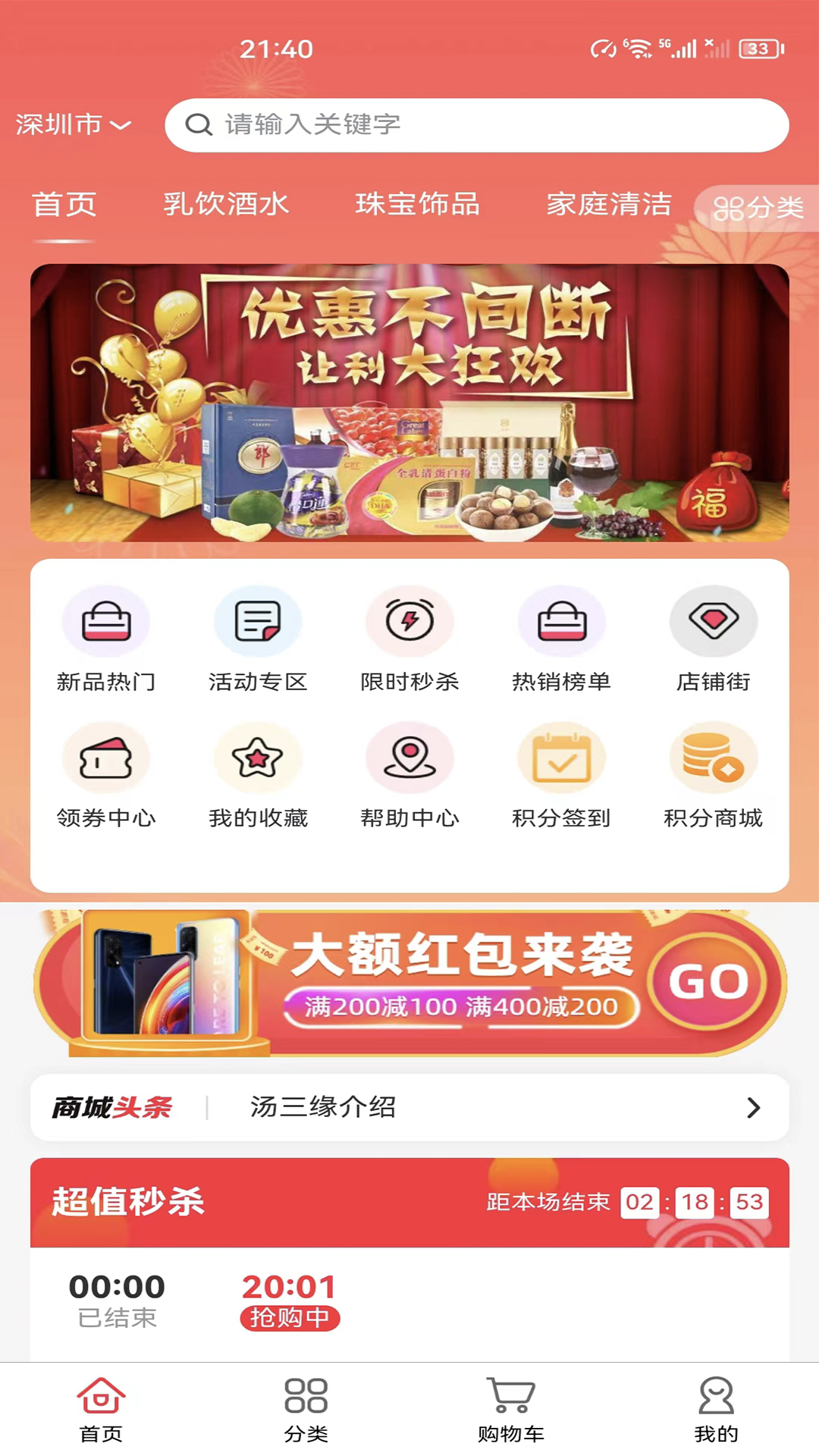Select the 20:01 抢购中 session
Viewport: 819px width, 1456px height.
(290, 1293)
